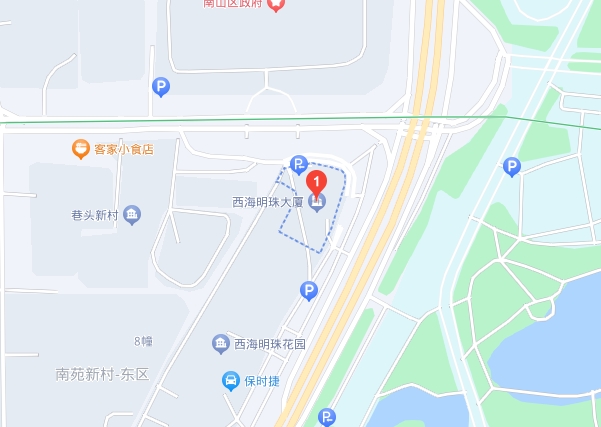The height and width of the screenshot is (427, 601).
Task: Open the 西海明珠花园 place marker
Action: pyautogui.click(x=221, y=345)
